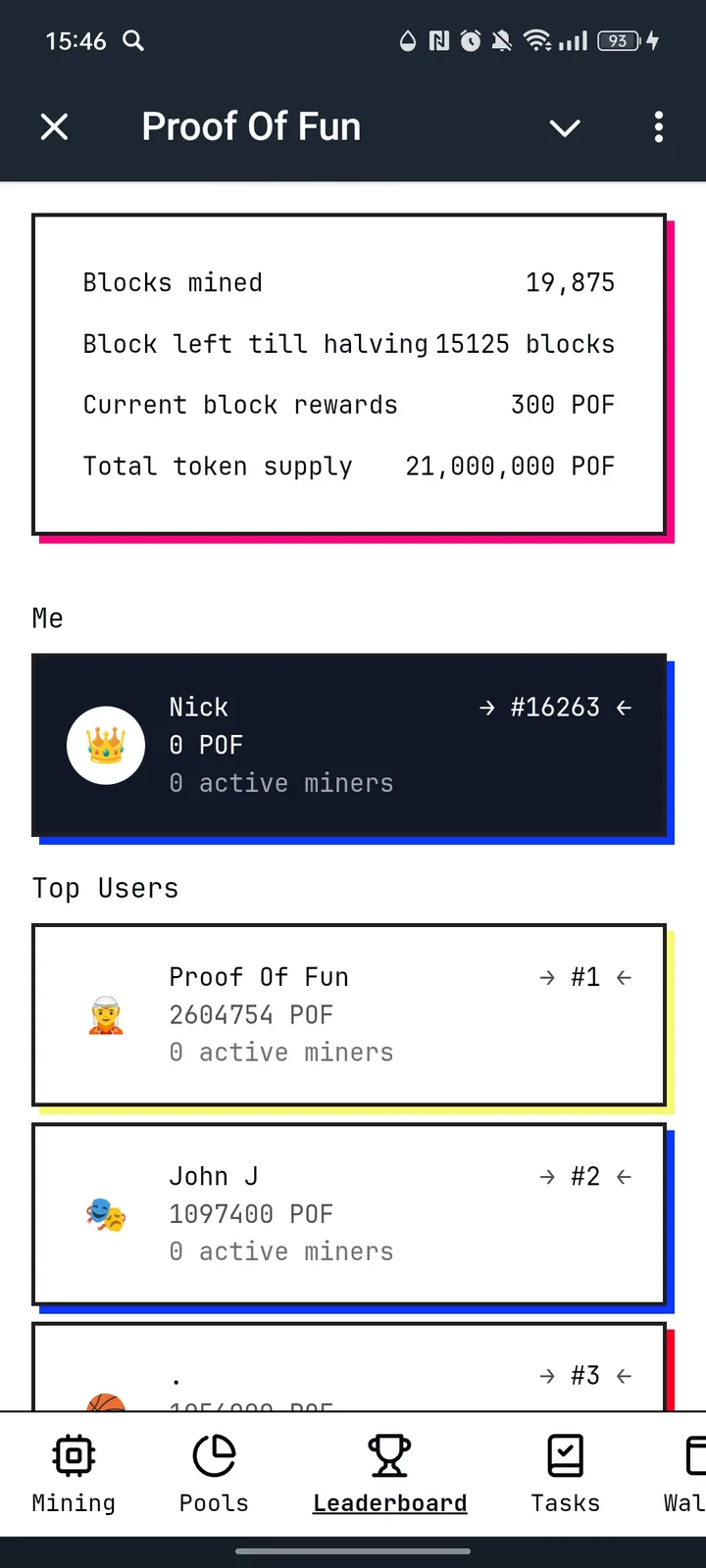Viewport: 706px width, 1568px height.
Task: Open Nick's profile card under Me
Action: tap(350, 745)
